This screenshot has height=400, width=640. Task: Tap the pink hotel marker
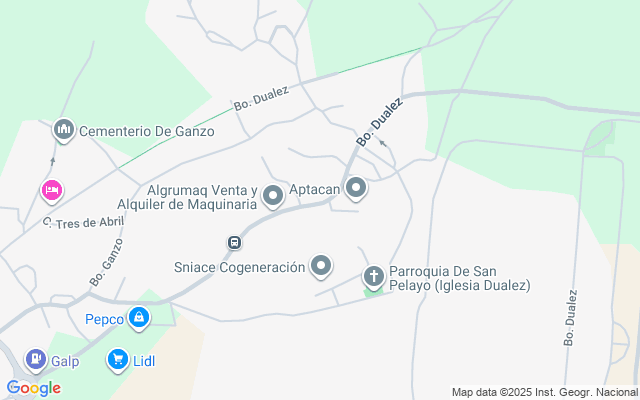(x=52, y=191)
